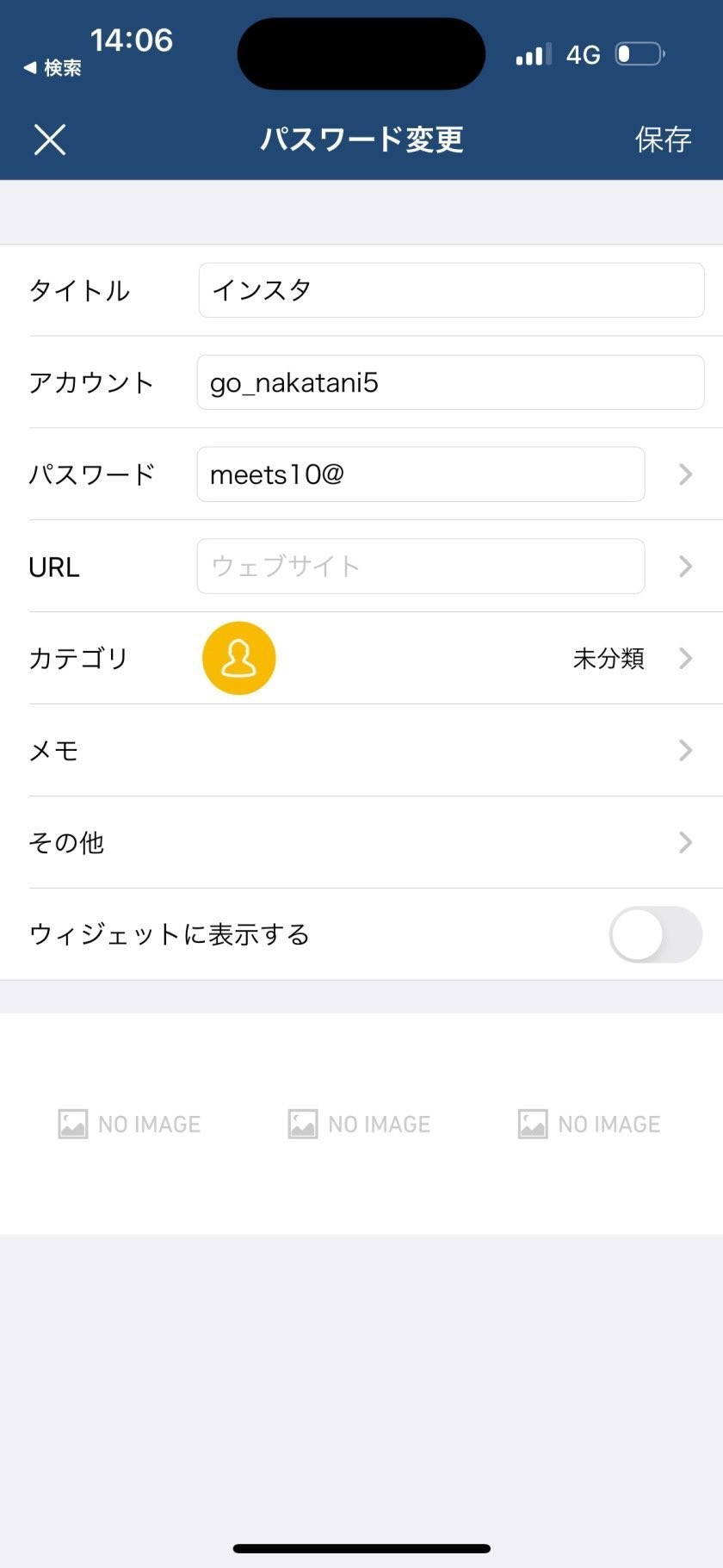Tap 保存 to save changes
Viewport: 723px width, 1568px height.
(x=663, y=139)
